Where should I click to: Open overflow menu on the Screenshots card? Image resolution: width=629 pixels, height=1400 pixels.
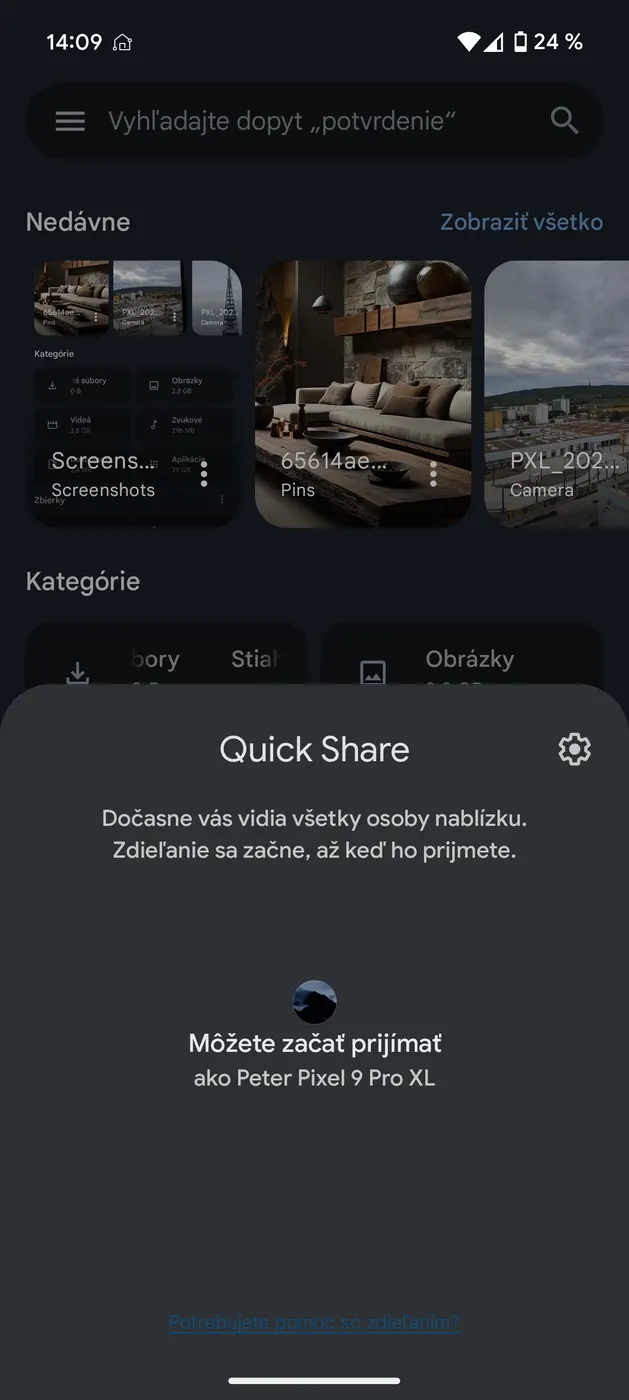pyautogui.click(x=204, y=474)
